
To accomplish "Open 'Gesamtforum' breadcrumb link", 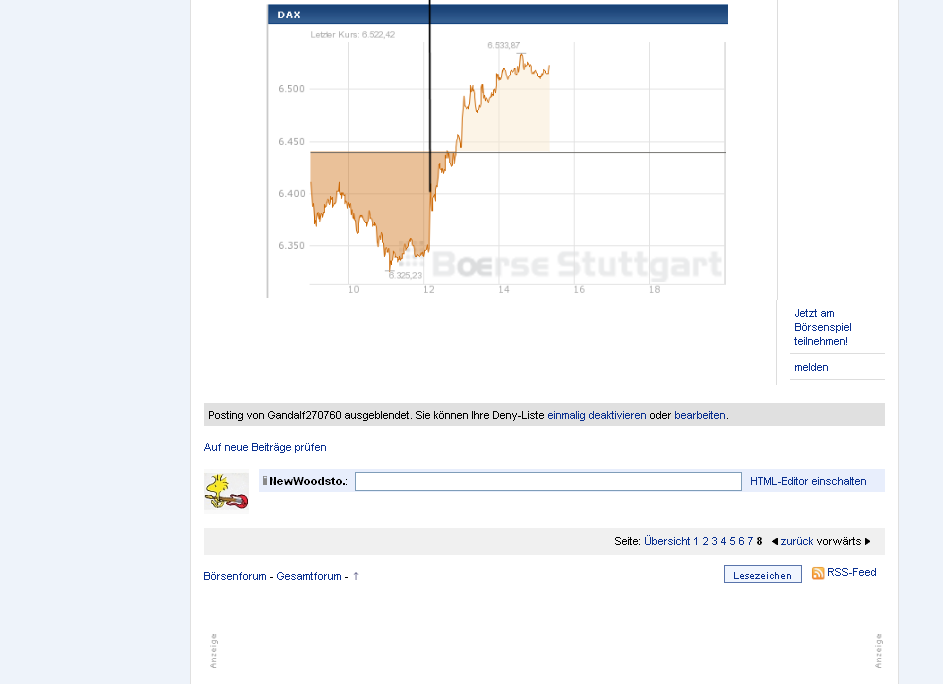I will point(309,576).
